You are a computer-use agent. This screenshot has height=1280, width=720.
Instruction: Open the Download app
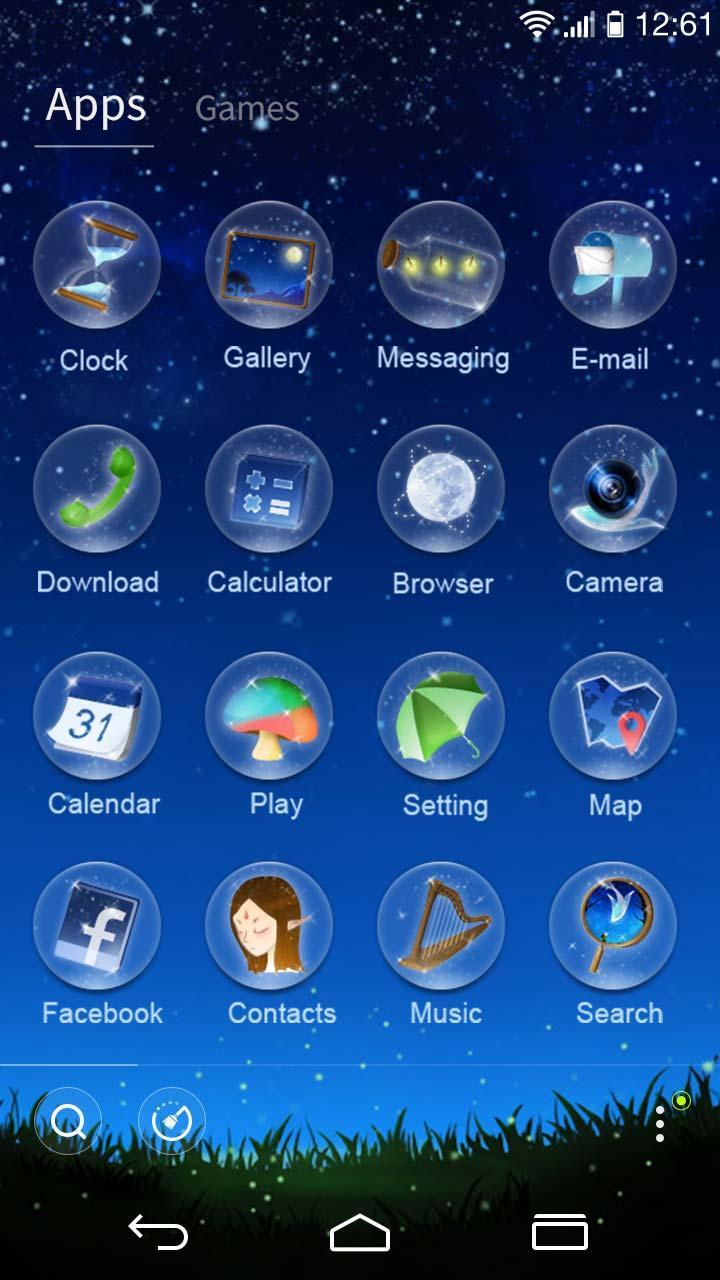[x=95, y=488]
